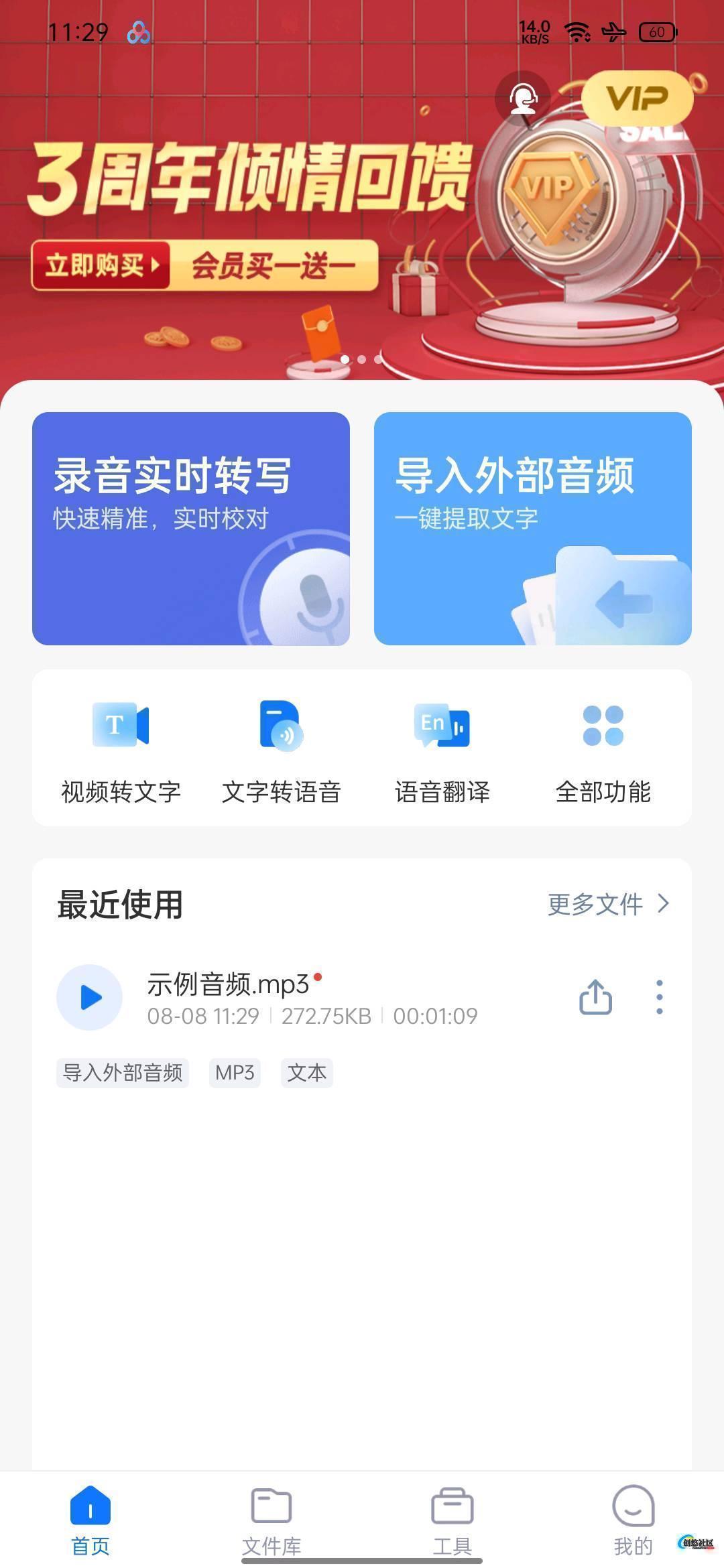This screenshot has height=1568, width=724.
Task: Select 文字转语音 feature
Action: [x=282, y=749]
